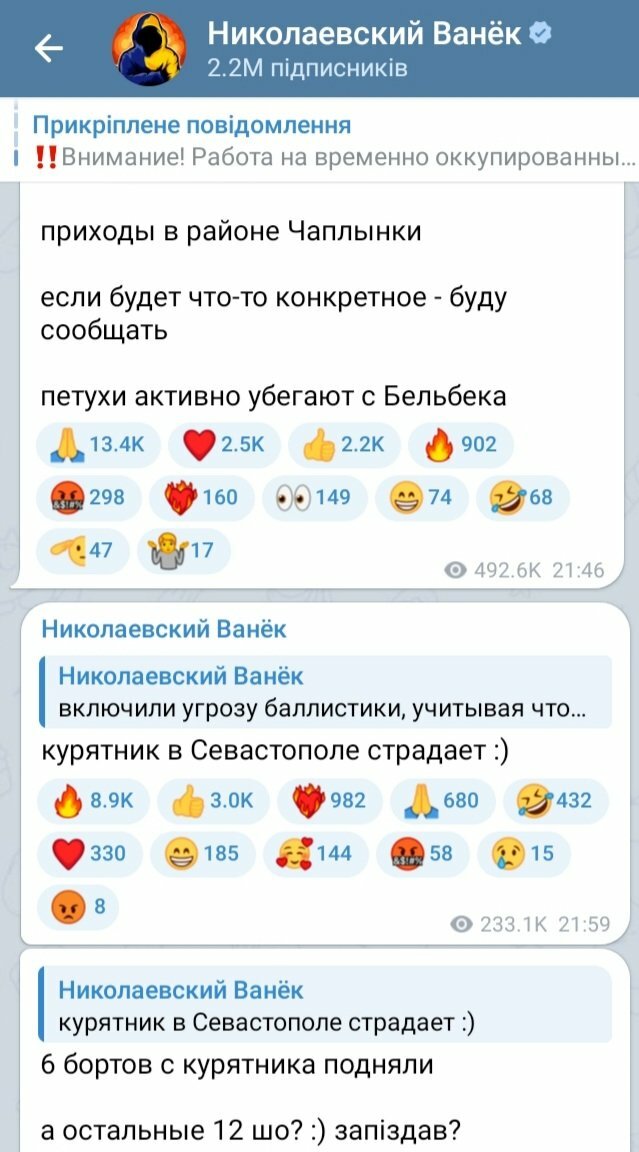Open quoted reply 'курятник в Севастополе страдает'
The height and width of the screenshot is (1152, 639).
tap(325, 1005)
